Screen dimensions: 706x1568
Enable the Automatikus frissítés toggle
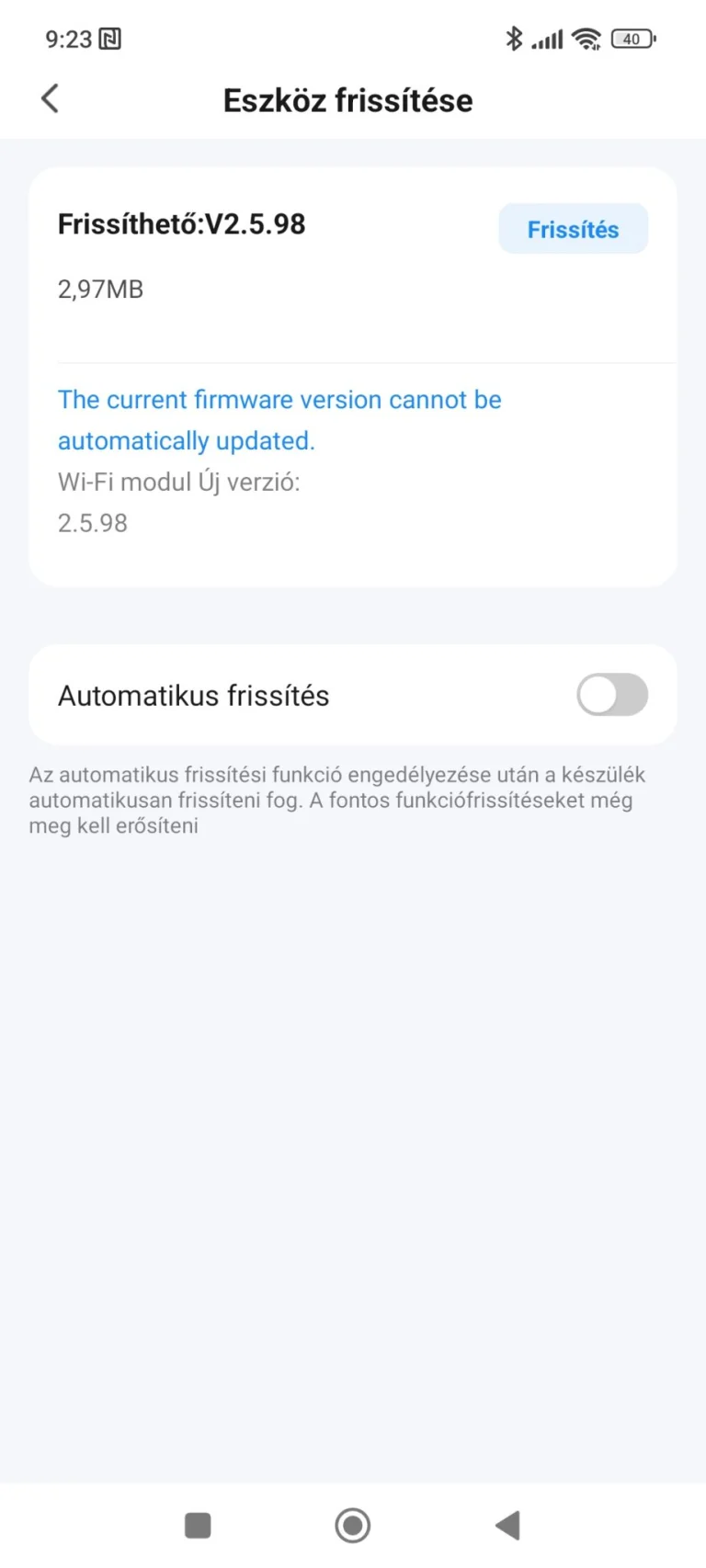click(x=612, y=695)
